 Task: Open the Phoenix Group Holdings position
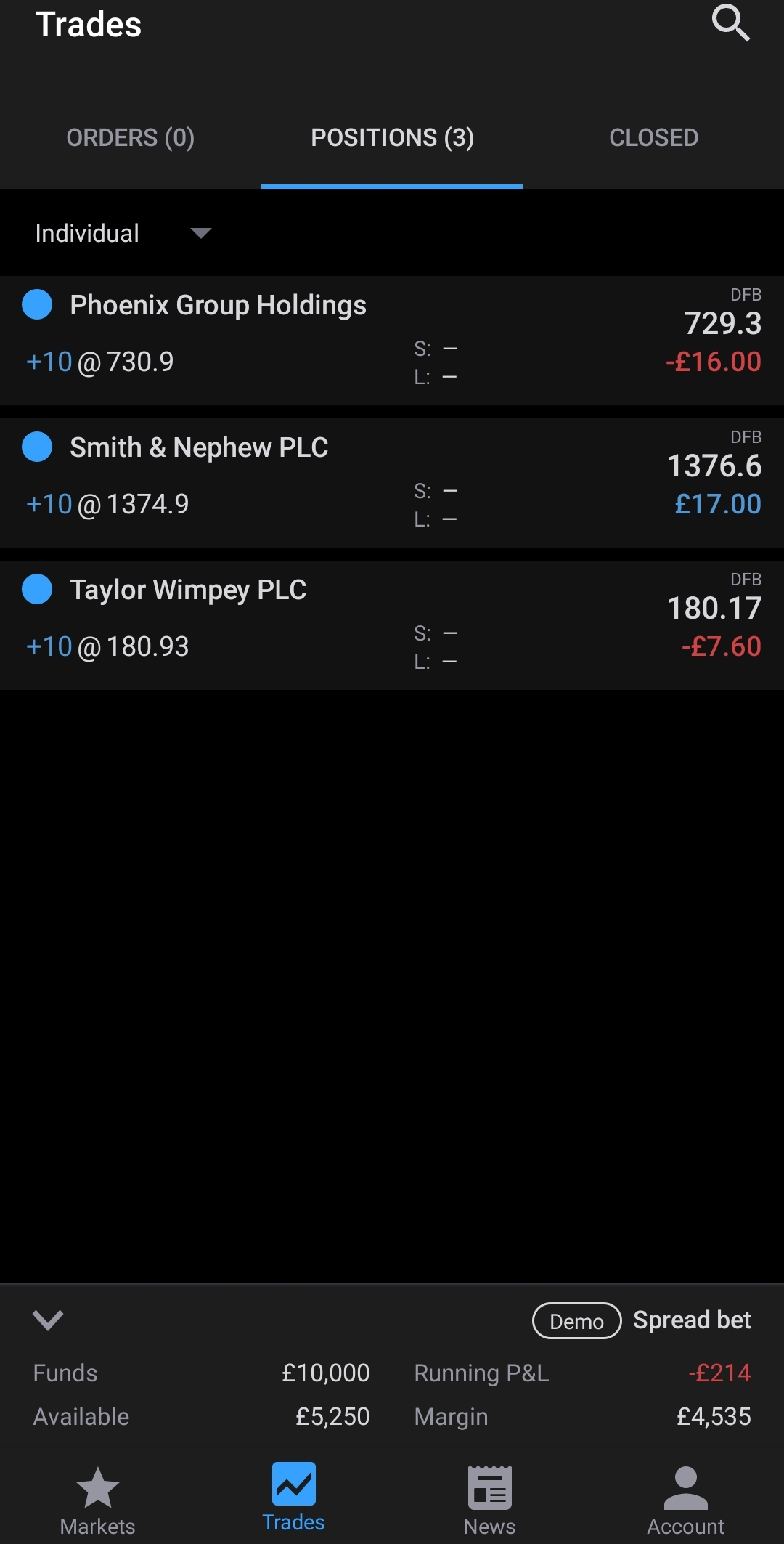pos(392,341)
